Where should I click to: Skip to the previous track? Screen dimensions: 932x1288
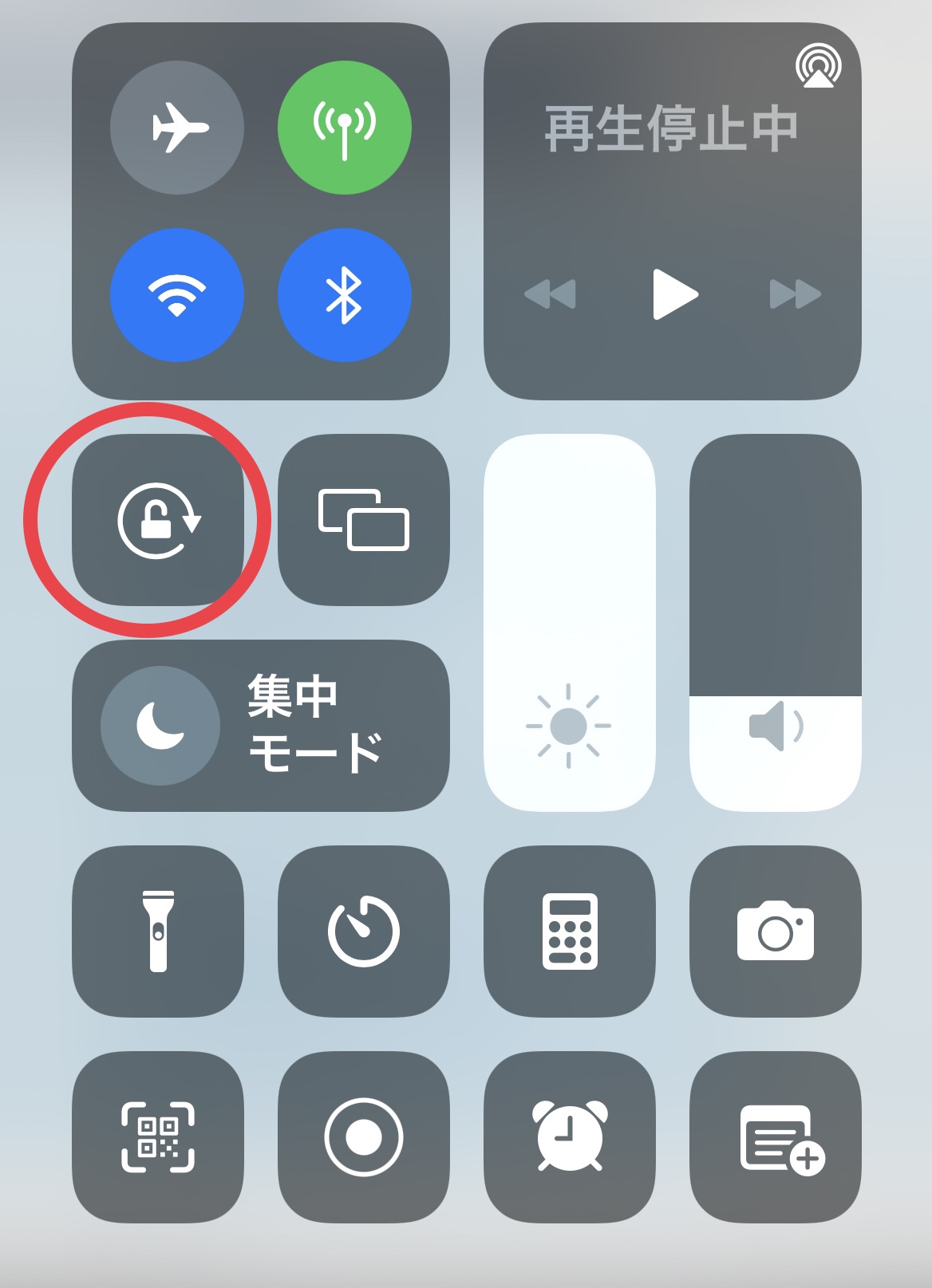[550, 294]
